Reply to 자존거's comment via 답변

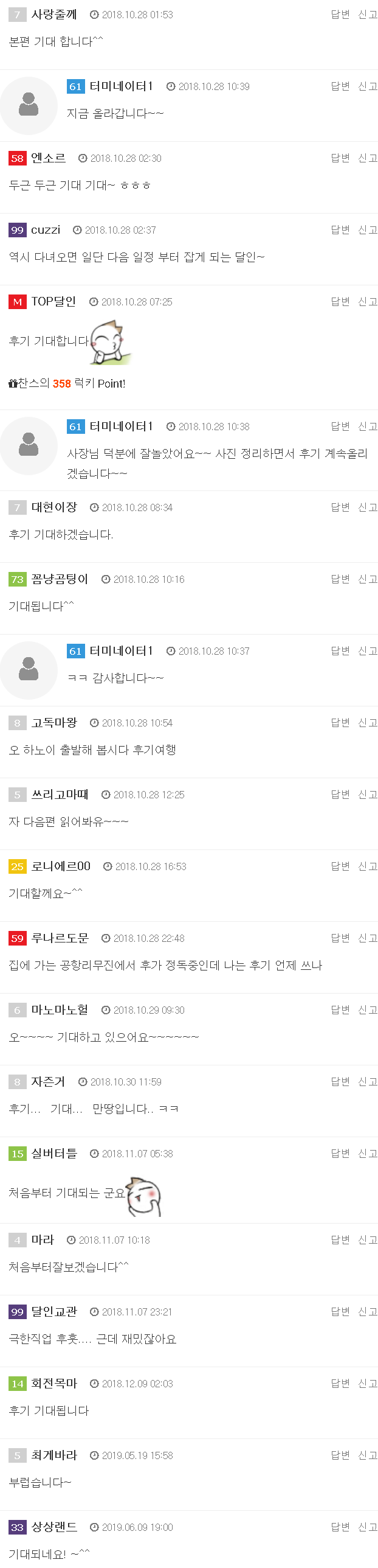[340, 1082]
